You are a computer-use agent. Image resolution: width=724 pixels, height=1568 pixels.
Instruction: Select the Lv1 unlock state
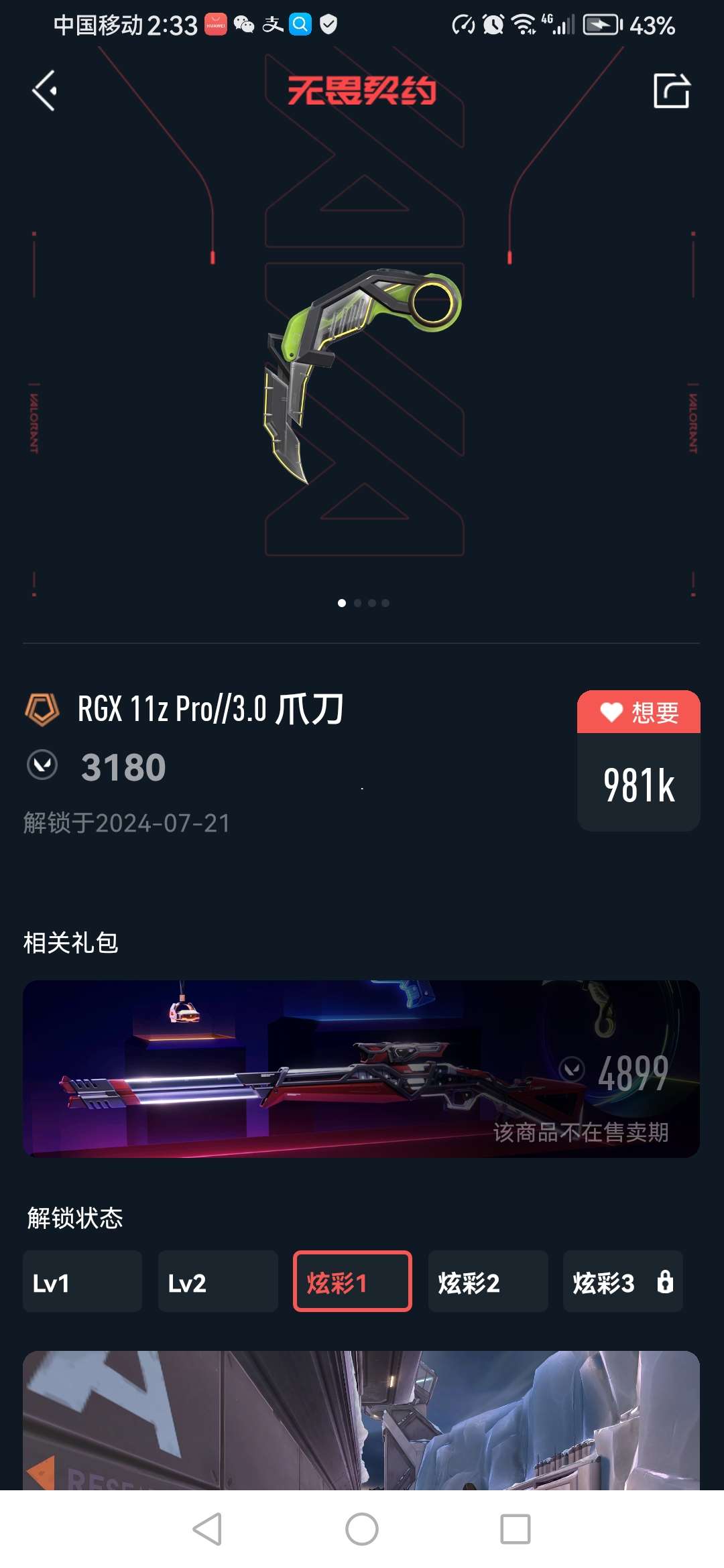click(82, 1281)
